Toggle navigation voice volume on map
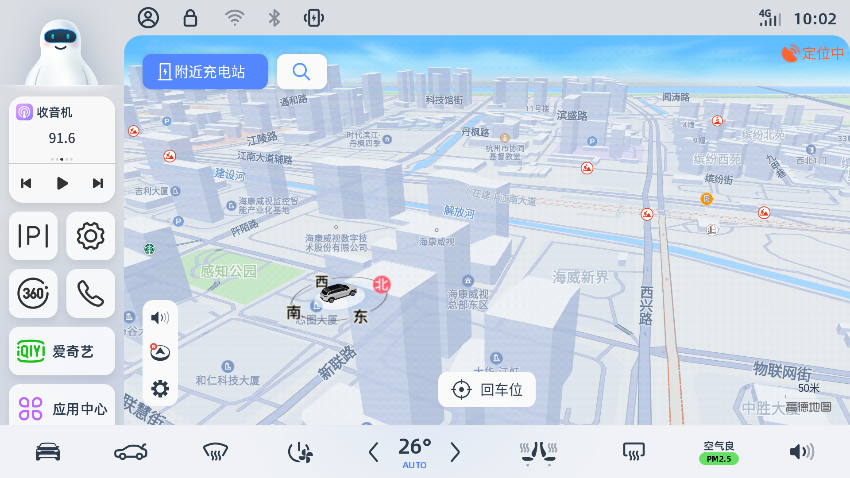Screen dimensions: 850x478 click(x=160, y=318)
